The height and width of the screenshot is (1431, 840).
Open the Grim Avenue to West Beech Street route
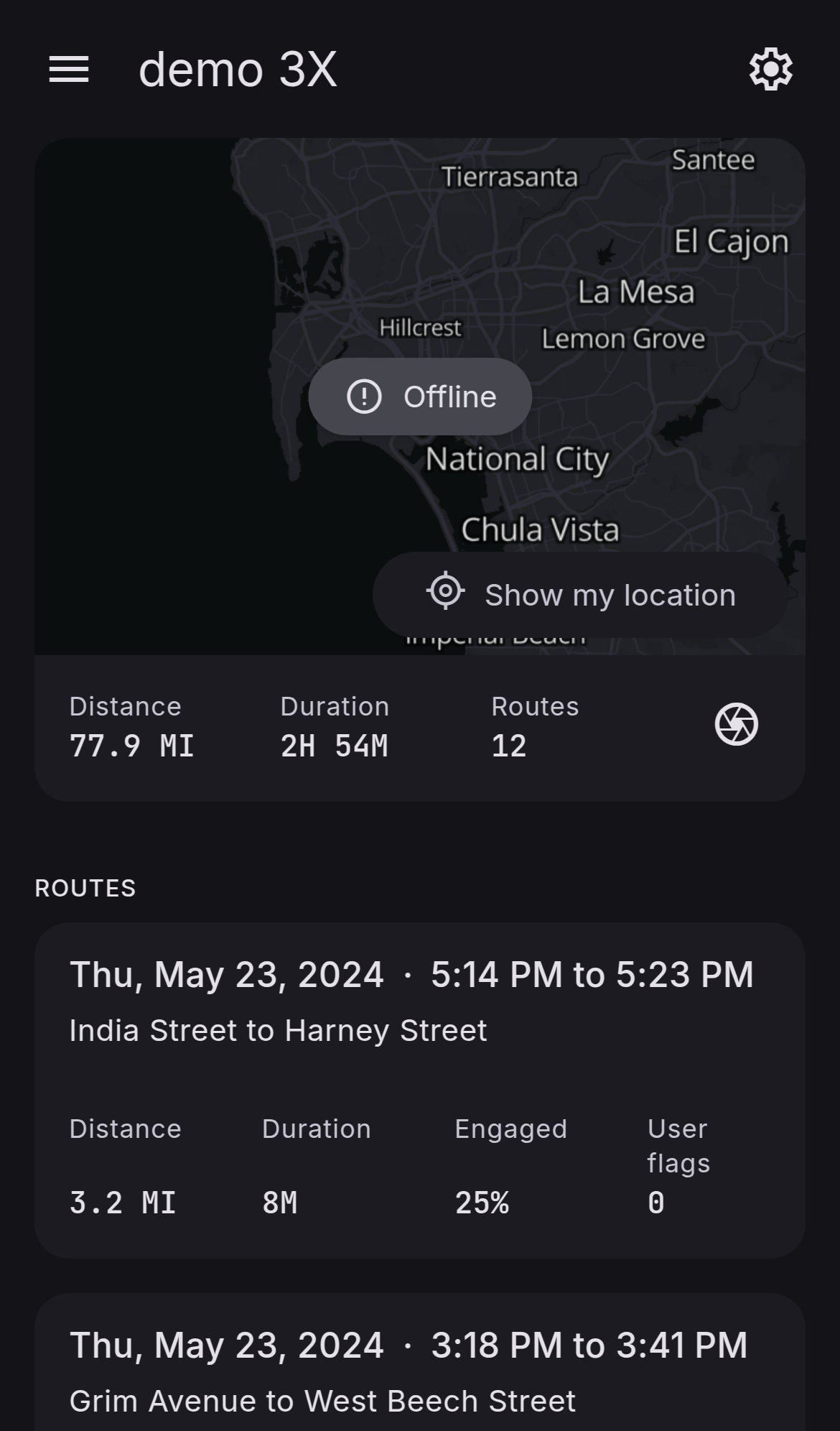420,1362
